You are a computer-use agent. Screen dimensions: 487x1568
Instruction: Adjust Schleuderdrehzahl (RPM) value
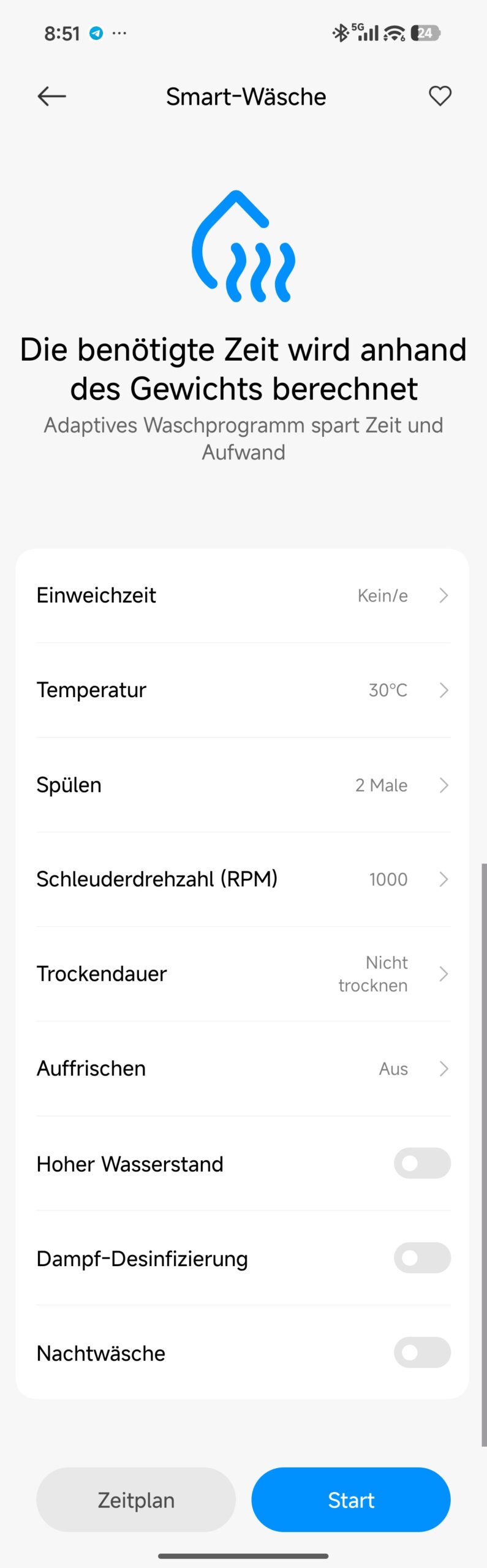243,879
